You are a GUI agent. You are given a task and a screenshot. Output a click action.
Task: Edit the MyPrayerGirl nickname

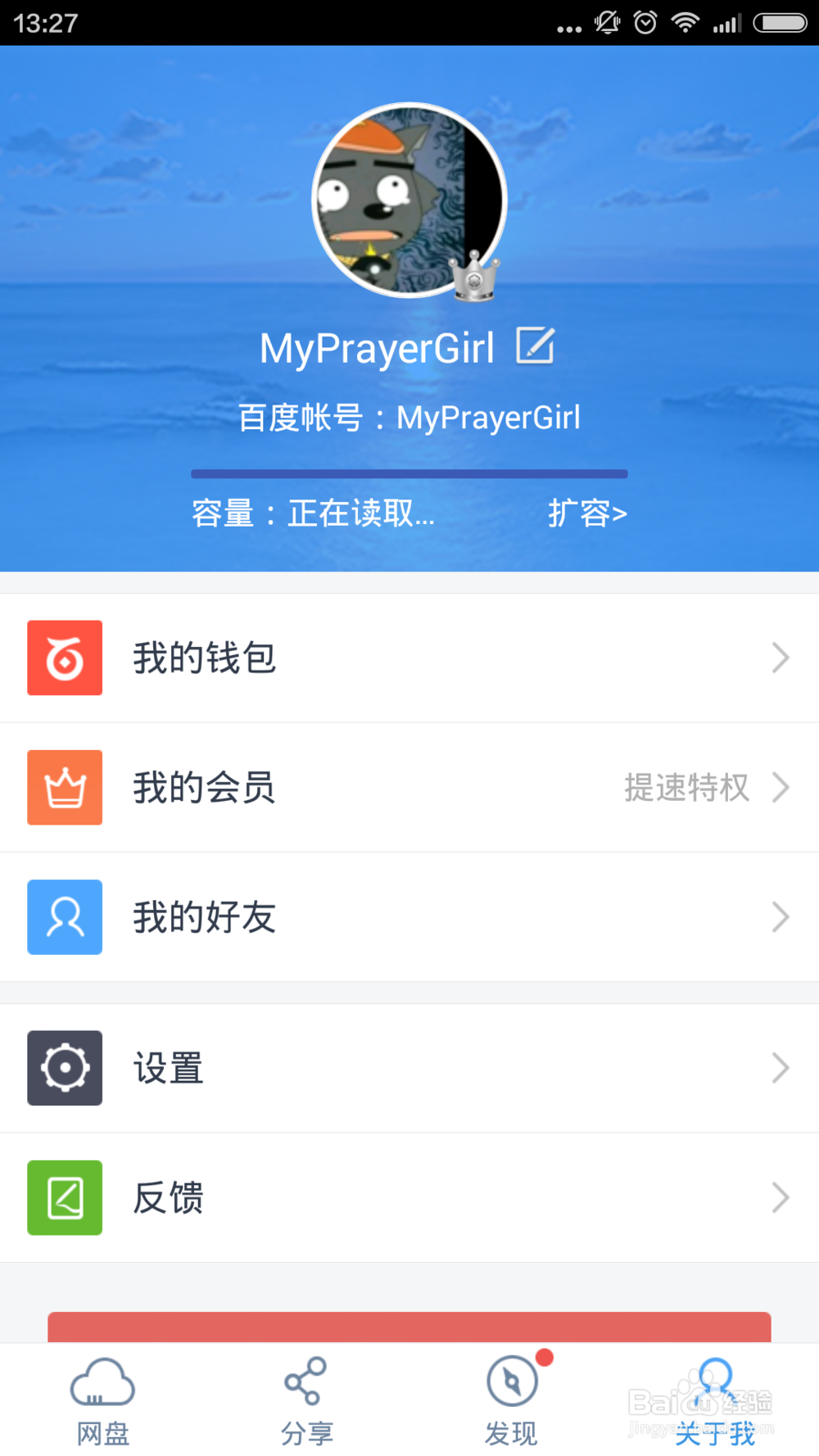coord(536,346)
